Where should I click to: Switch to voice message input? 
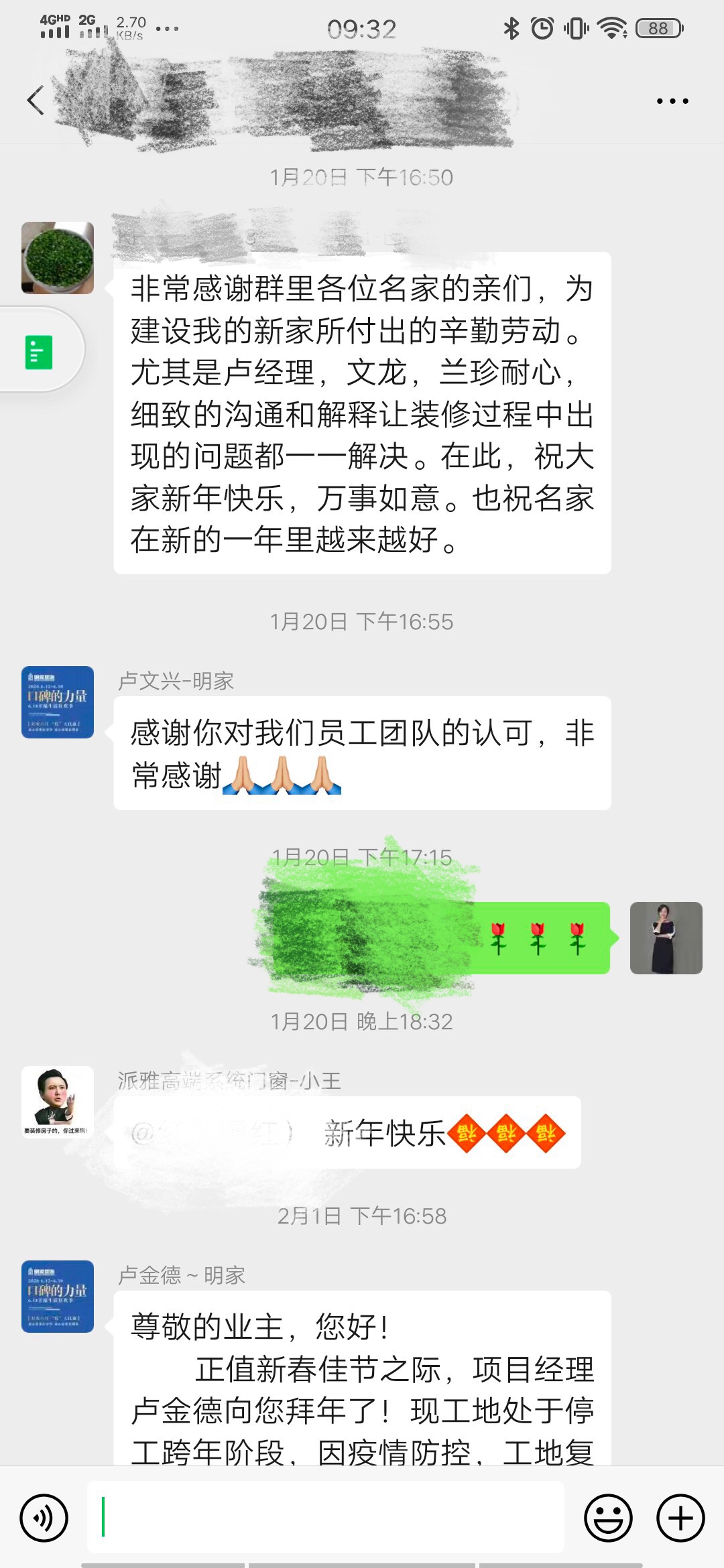(44, 1518)
